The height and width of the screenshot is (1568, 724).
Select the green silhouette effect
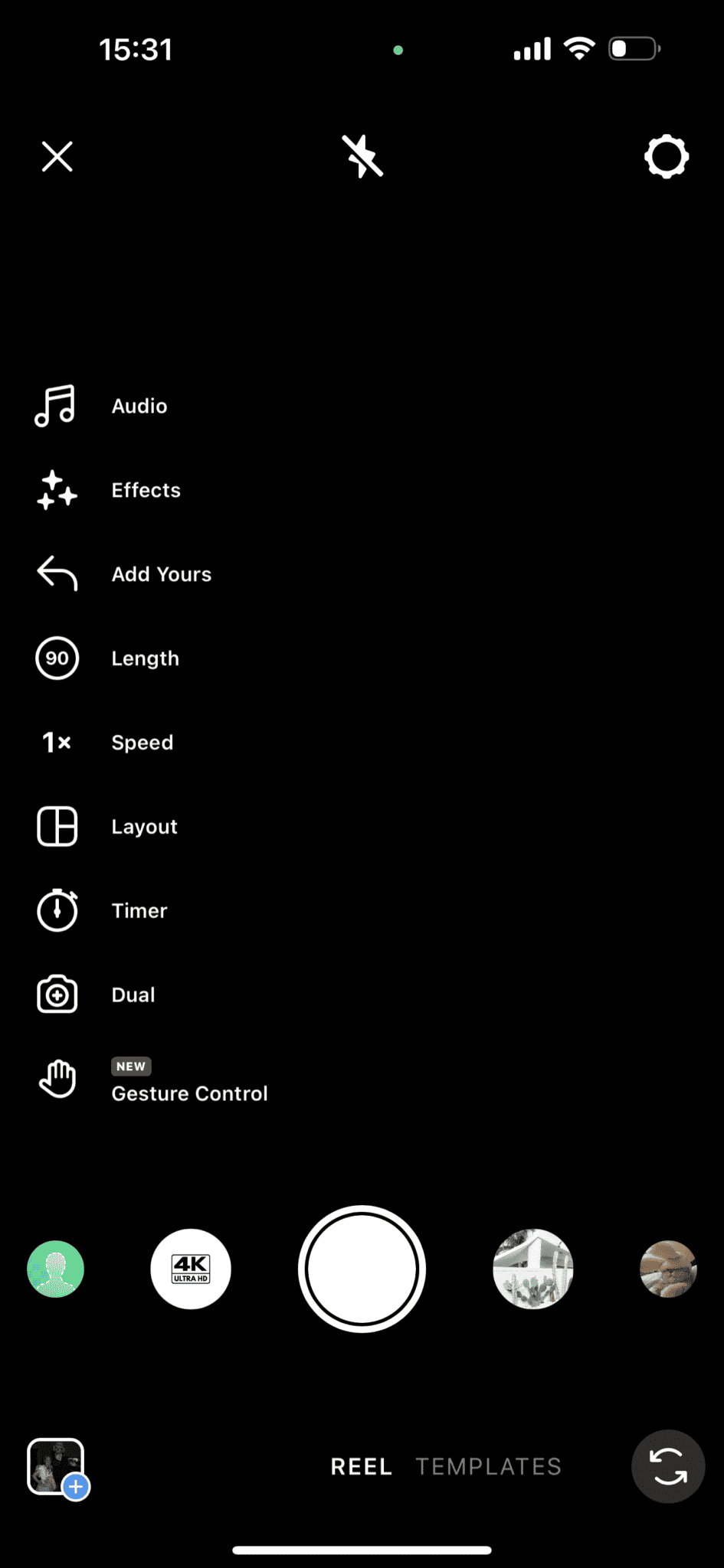56,1269
